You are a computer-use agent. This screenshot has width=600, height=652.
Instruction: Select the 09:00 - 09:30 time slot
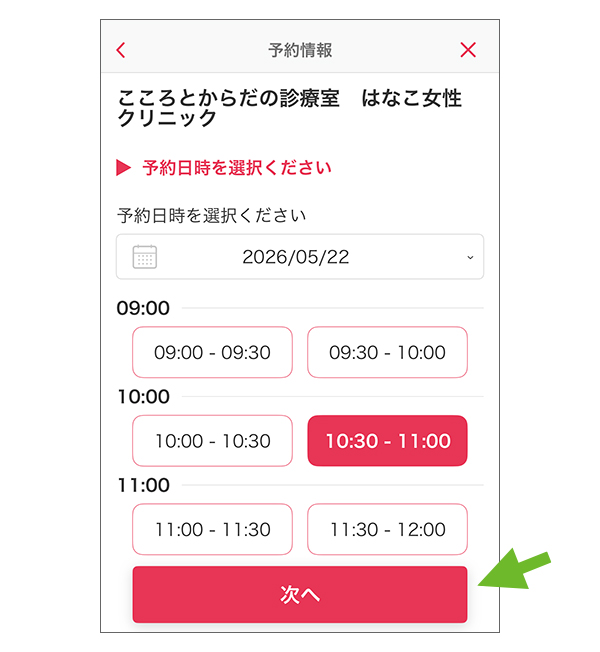[x=212, y=352]
